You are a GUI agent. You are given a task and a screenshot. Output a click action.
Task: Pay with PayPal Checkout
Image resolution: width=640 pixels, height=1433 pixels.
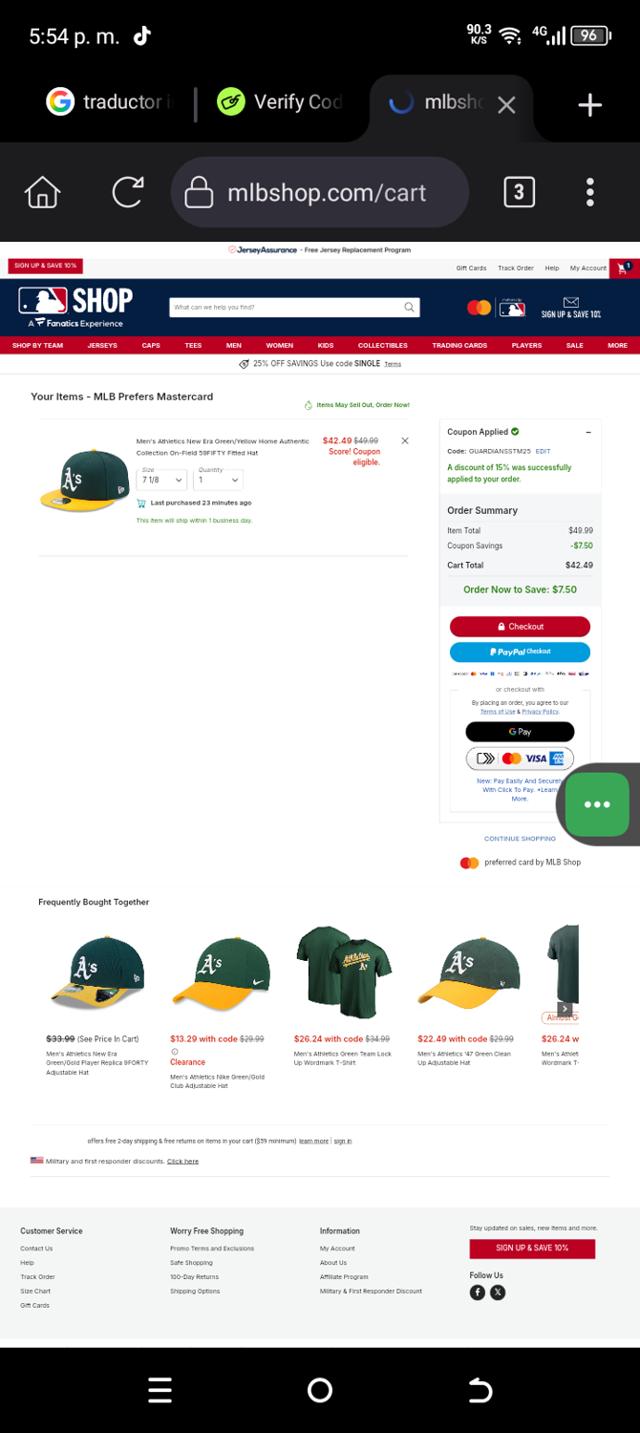pyautogui.click(x=520, y=652)
